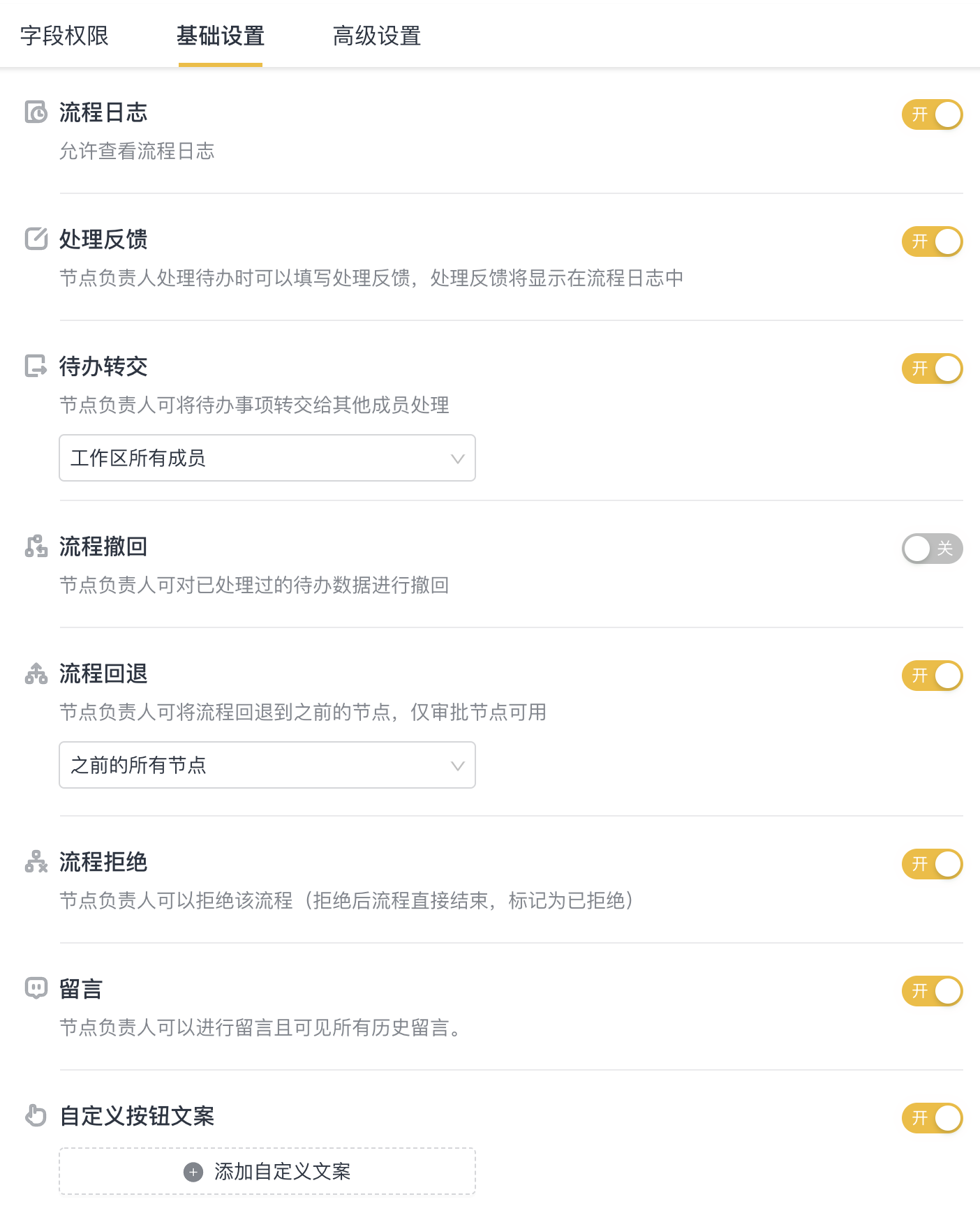Screen dimensions: 980x1206
Task: Click the 待办转交 transfer icon
Action: 35,366
